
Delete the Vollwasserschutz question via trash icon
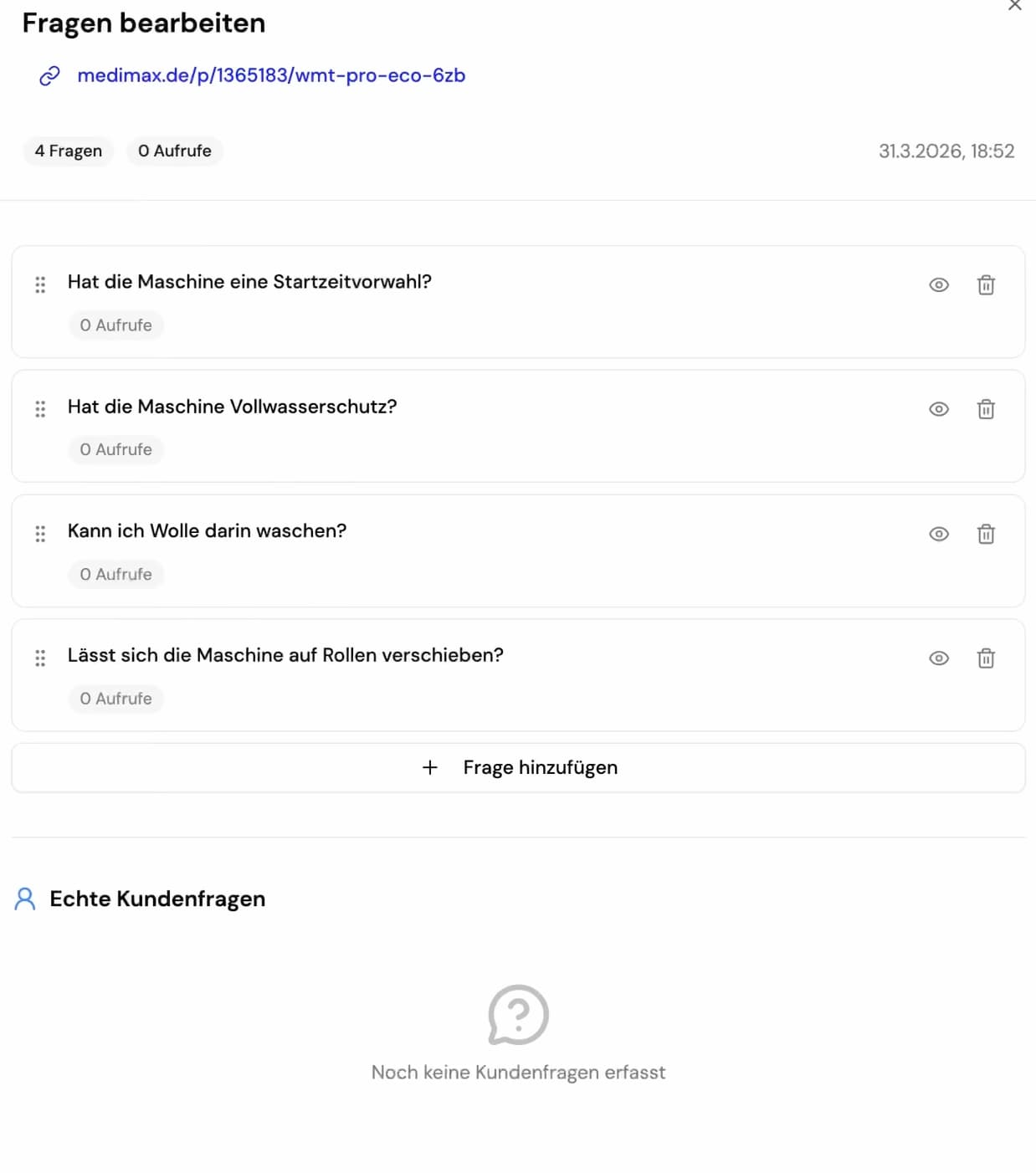coord(986,409)
